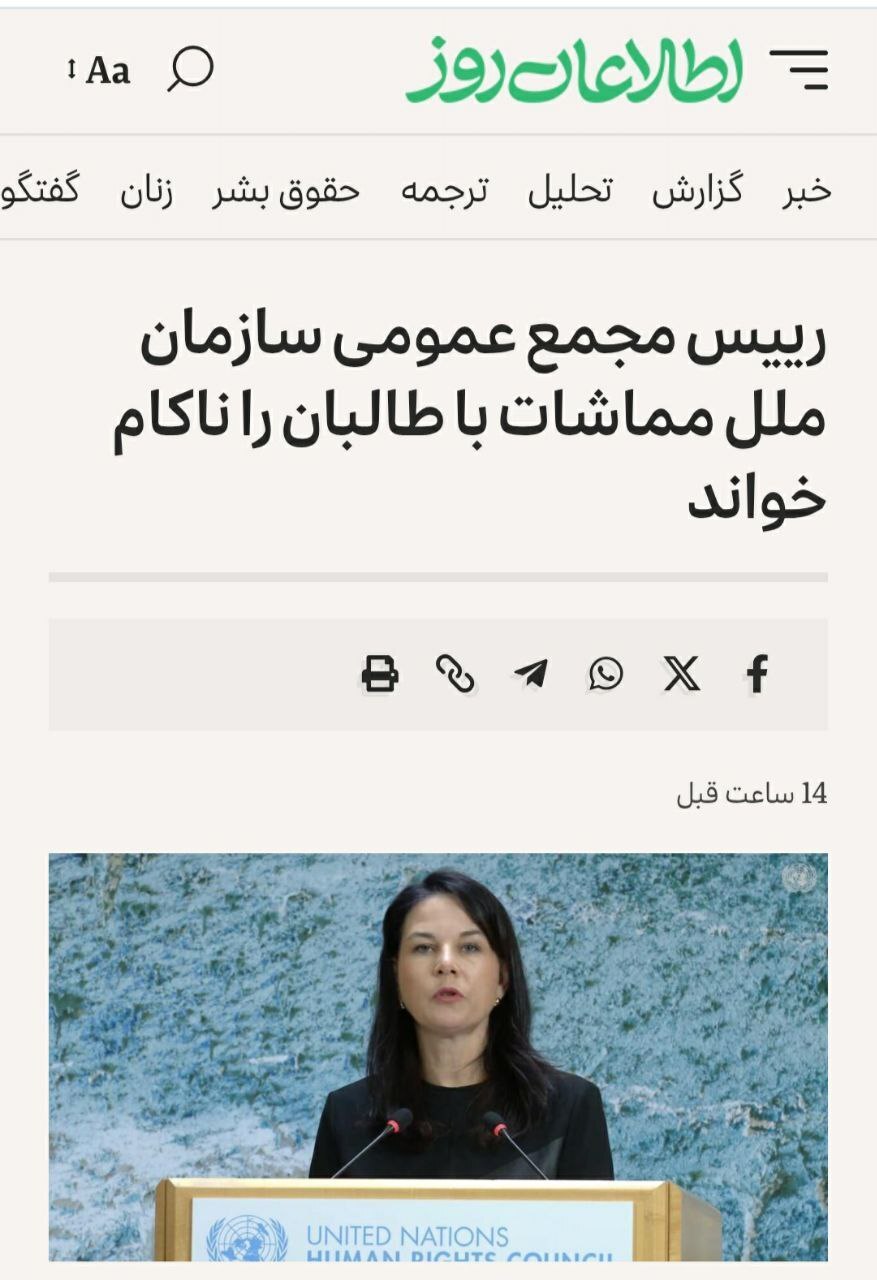Share article via WhatsApp

click(x=606, y=674)
